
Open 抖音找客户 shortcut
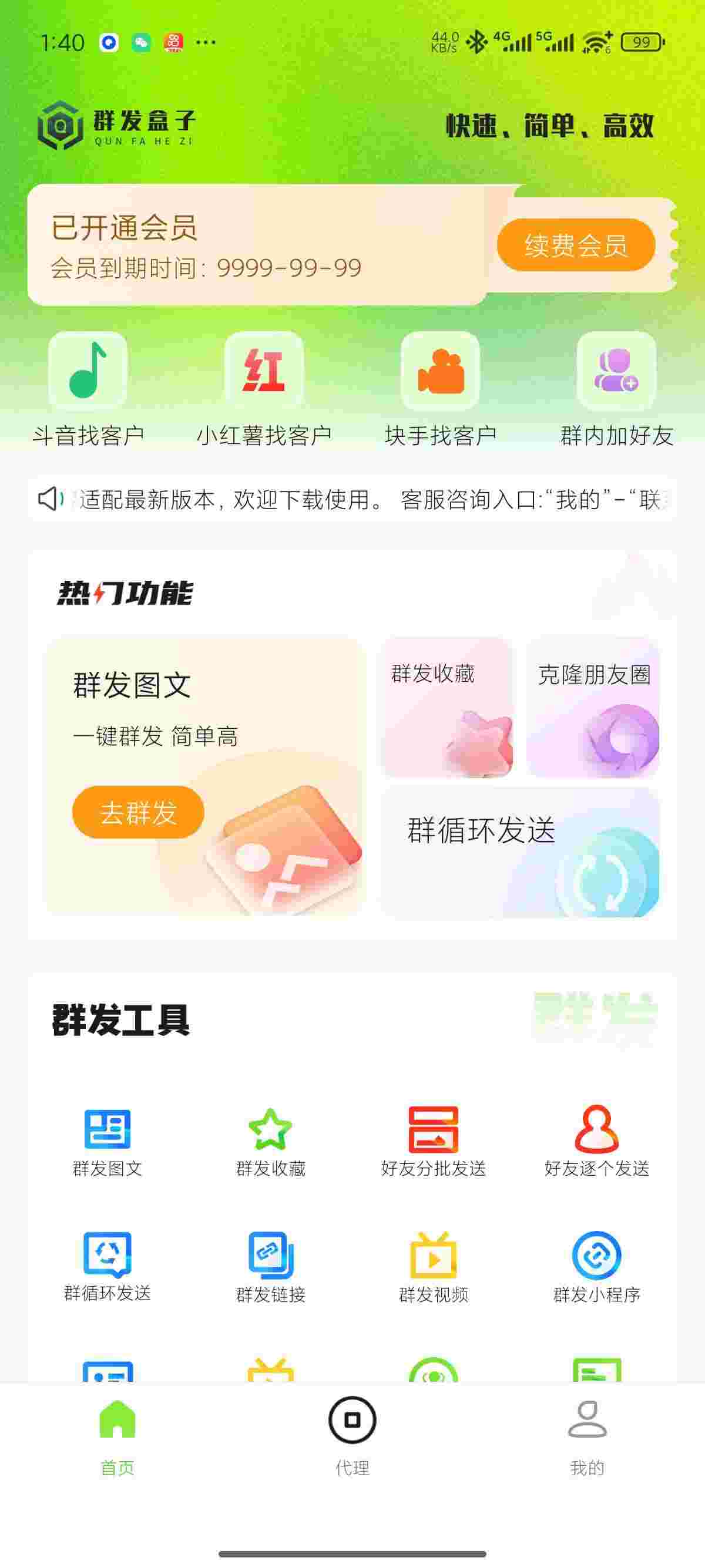[88, 371]
